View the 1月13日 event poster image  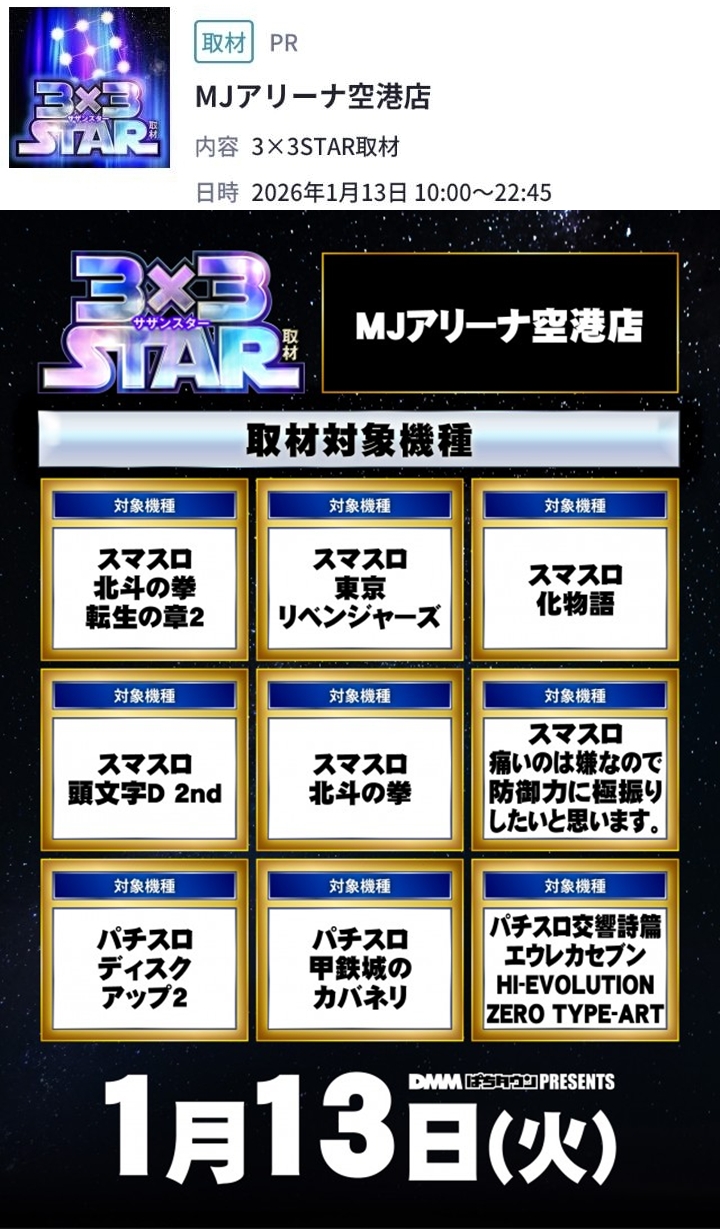click(x=360, y=718)
